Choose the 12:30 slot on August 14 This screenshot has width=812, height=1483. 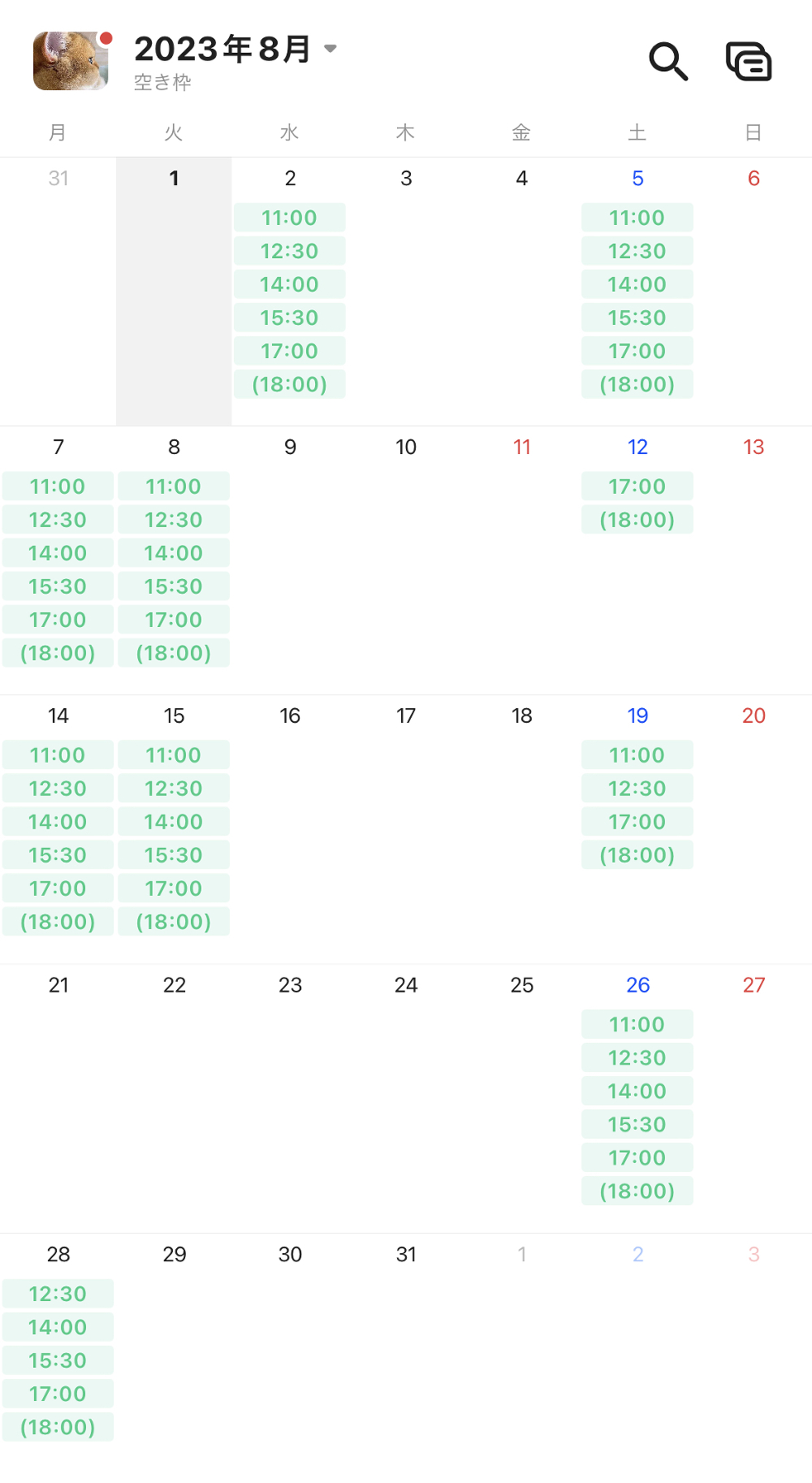58,789
